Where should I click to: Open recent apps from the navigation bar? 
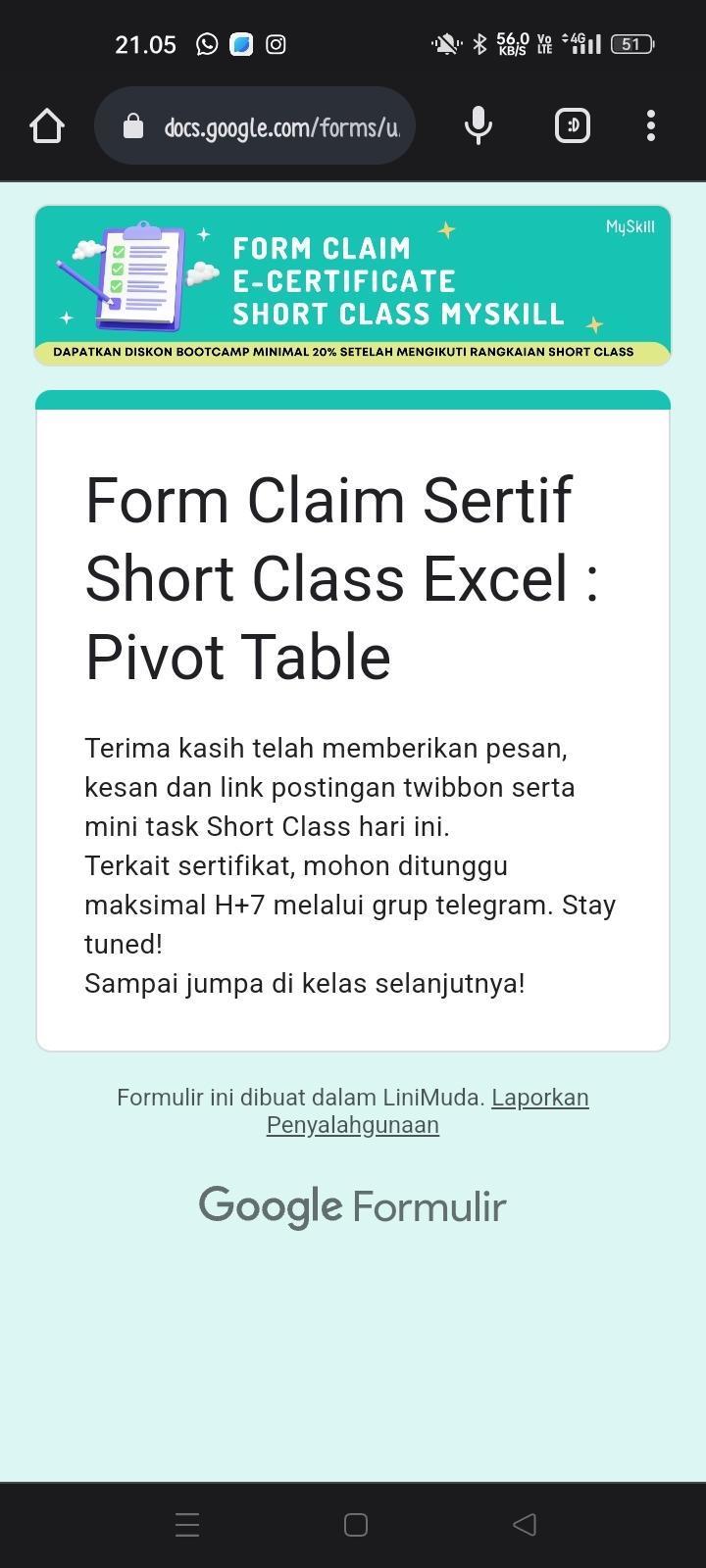coord(187,1524)
